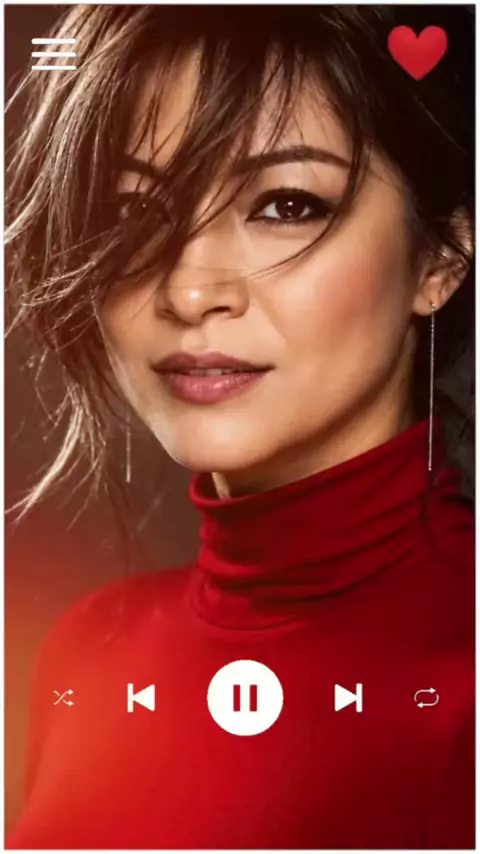The image size is (480, 854).
Task: Toggle repeat mode
Action: pos(426,698)
